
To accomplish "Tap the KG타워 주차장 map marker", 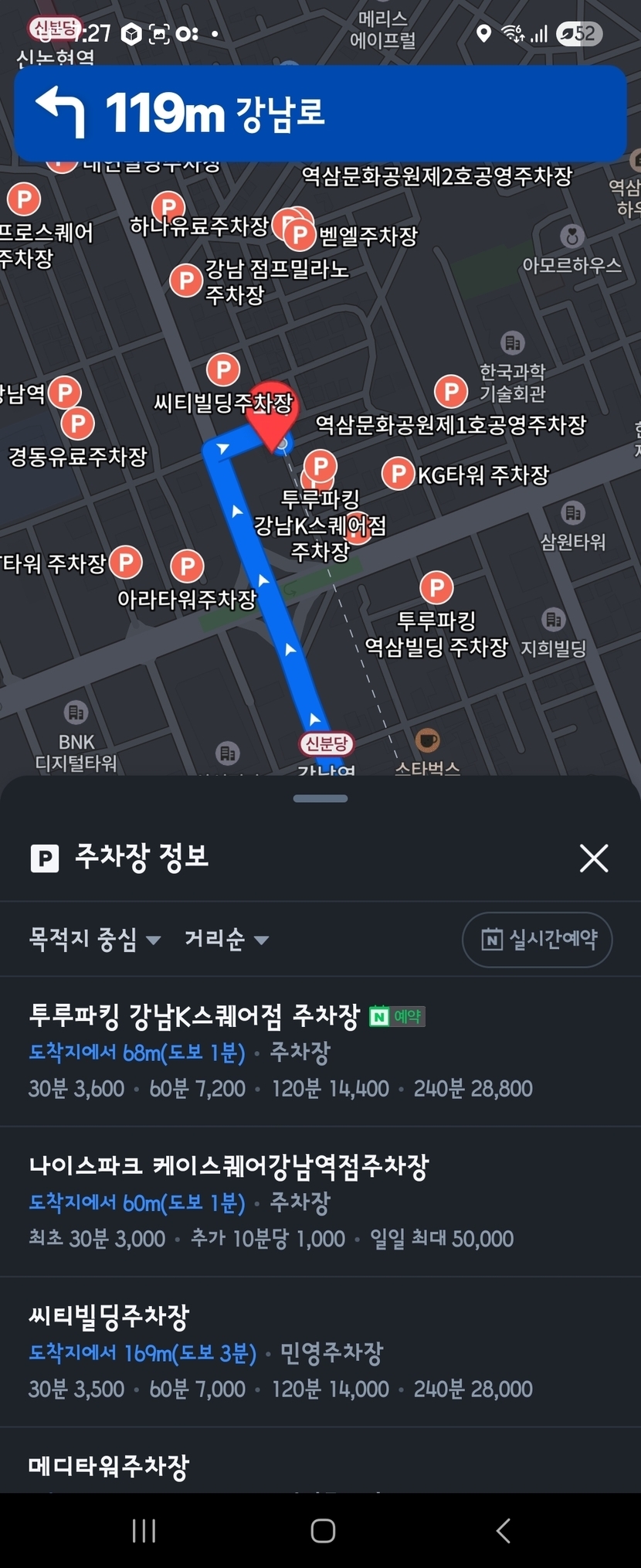I will (x=399, y=474).
